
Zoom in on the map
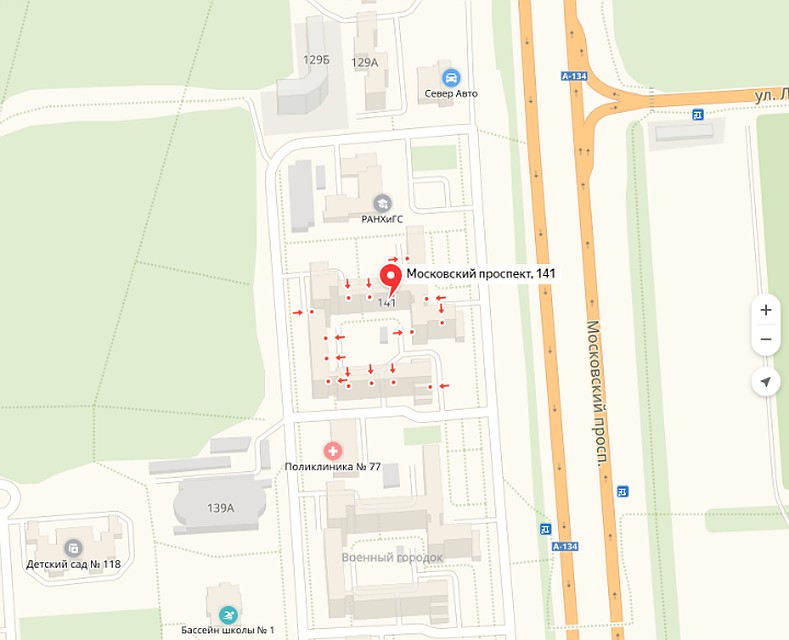pyautogui.click(x=765, y=310)
